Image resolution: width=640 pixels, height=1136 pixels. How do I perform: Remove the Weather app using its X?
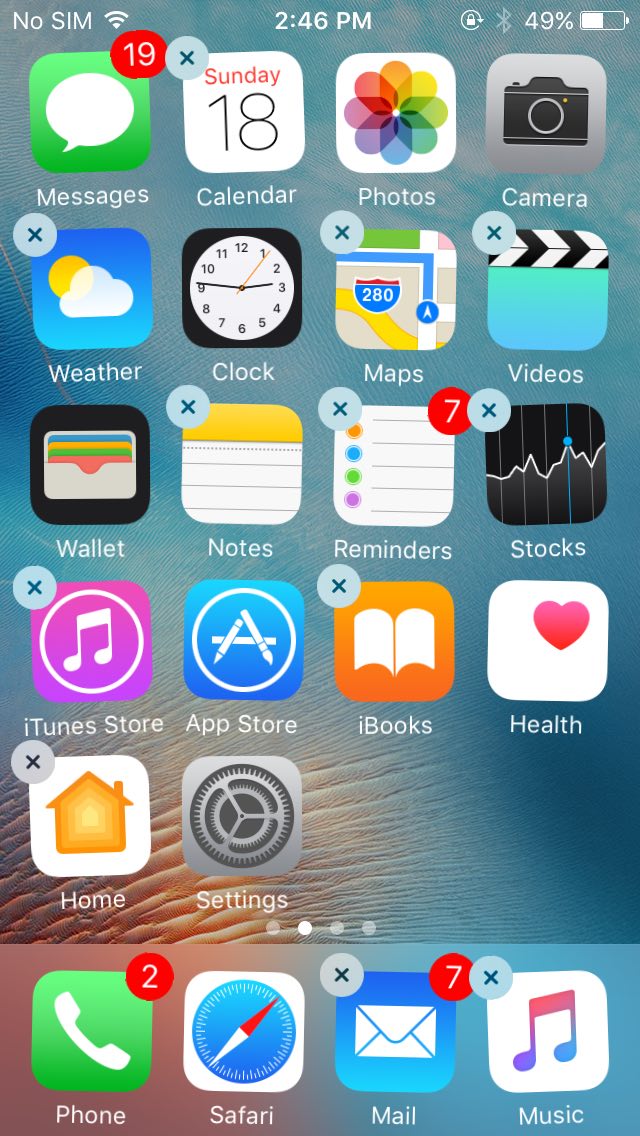point(35,236)
